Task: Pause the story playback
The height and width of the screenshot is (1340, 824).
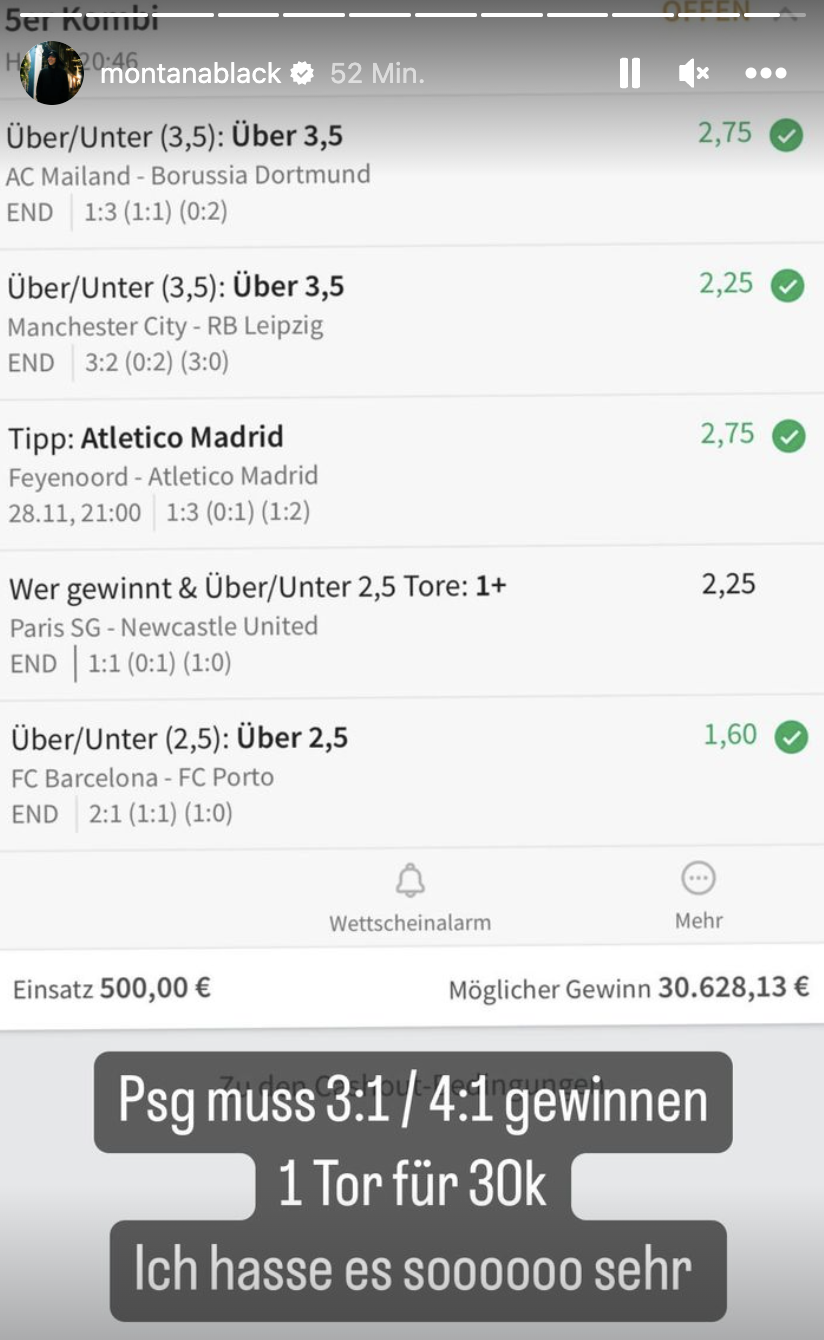Action: coord(629,73)
